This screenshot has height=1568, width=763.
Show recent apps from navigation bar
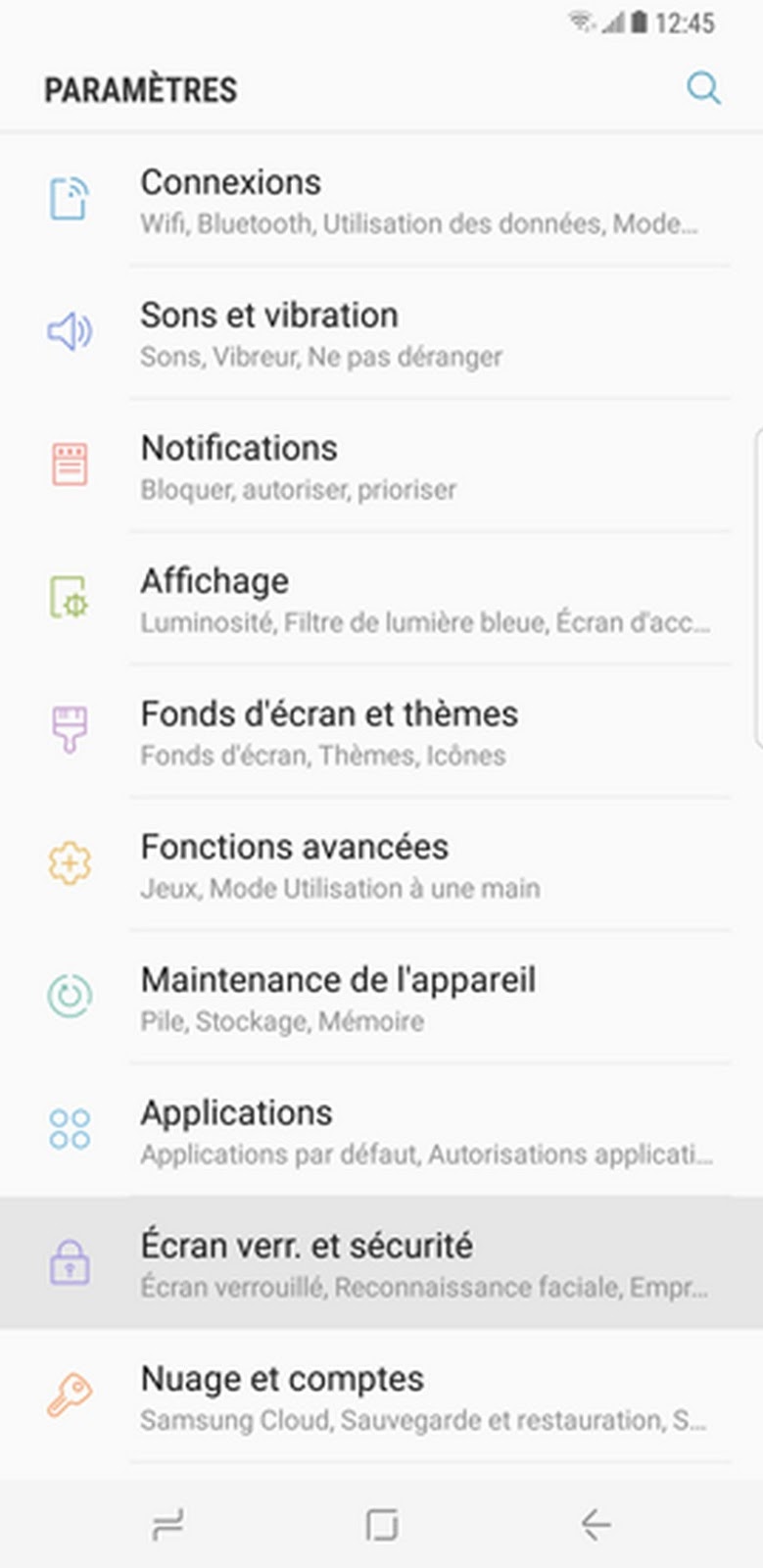tap(167, 1525)
